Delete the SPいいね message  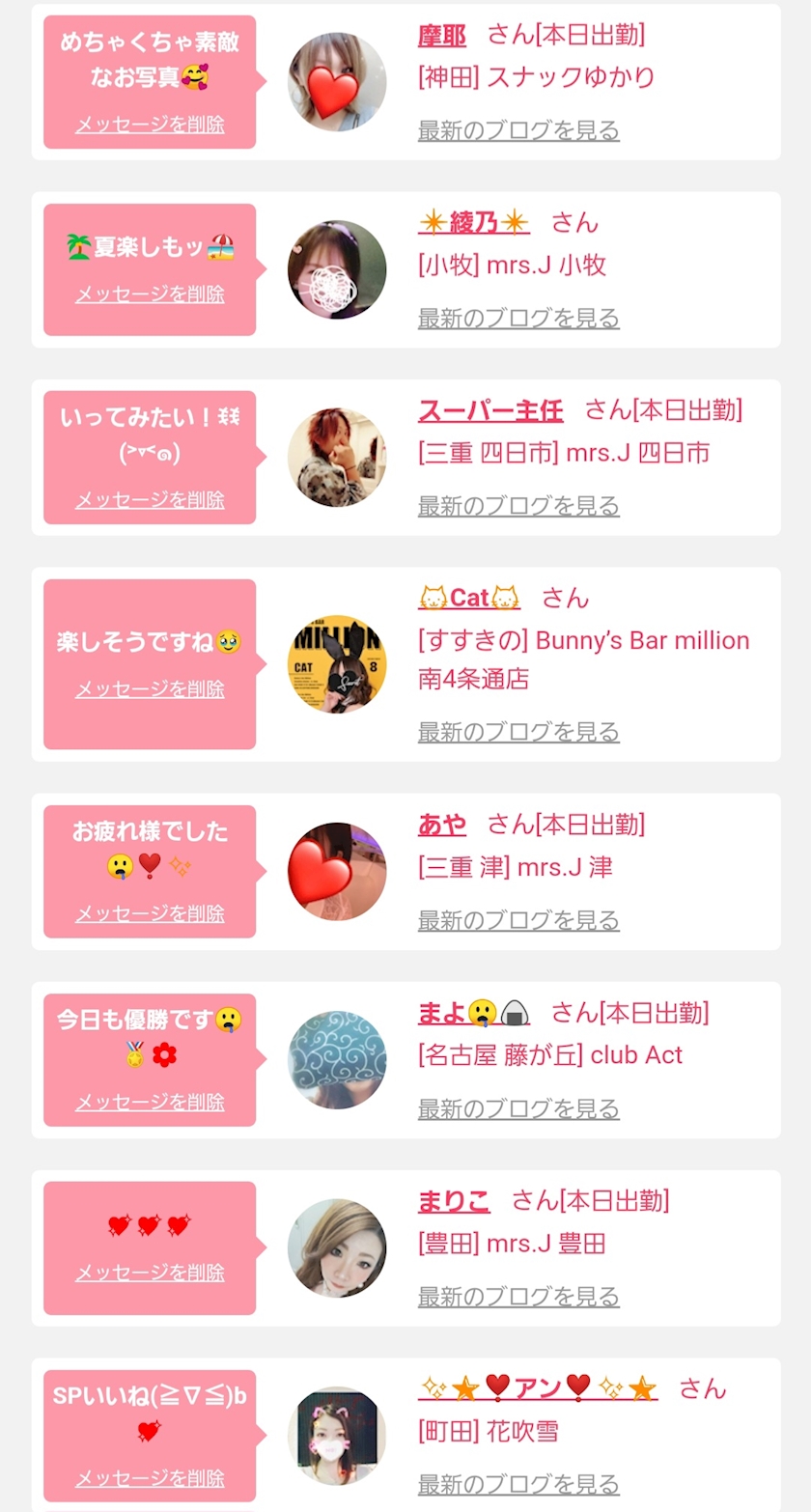[150, 1478]
